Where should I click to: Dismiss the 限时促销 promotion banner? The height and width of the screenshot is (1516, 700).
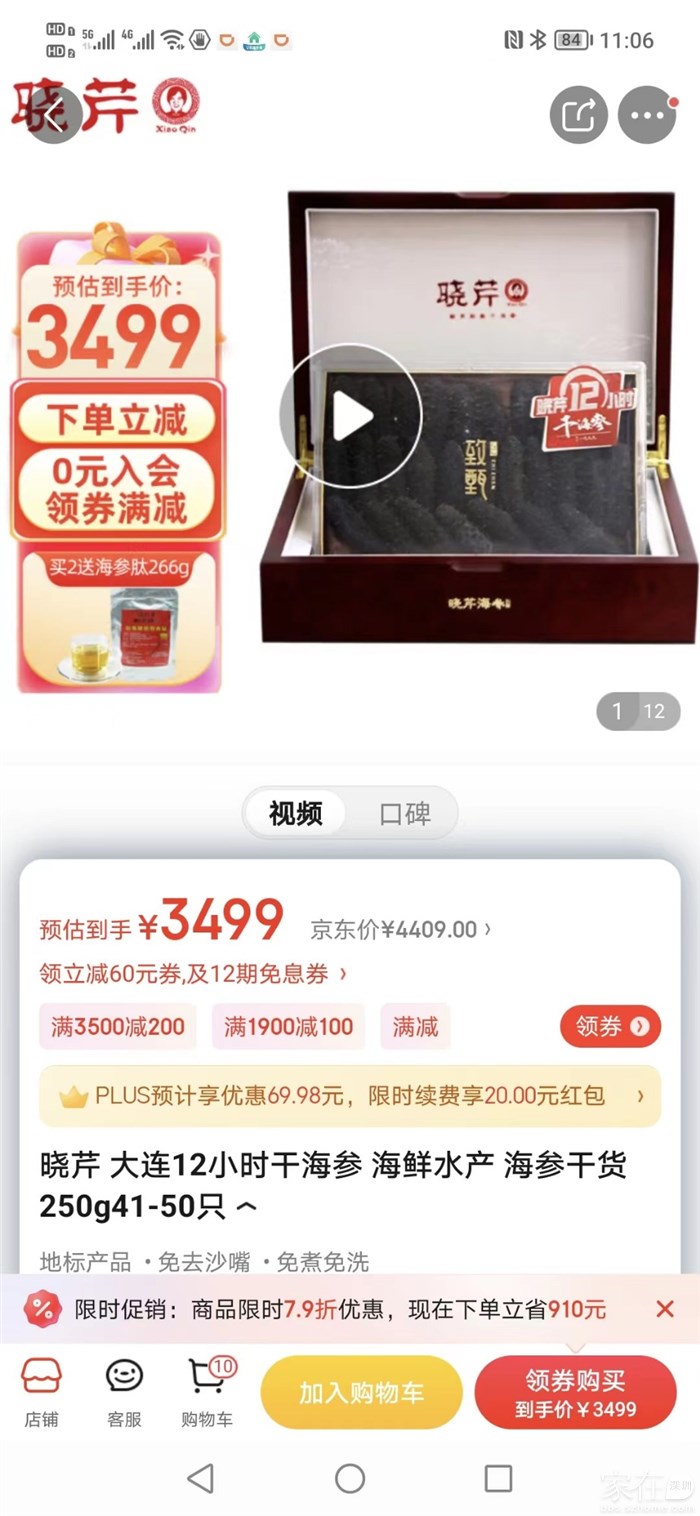click(665, 1308)
